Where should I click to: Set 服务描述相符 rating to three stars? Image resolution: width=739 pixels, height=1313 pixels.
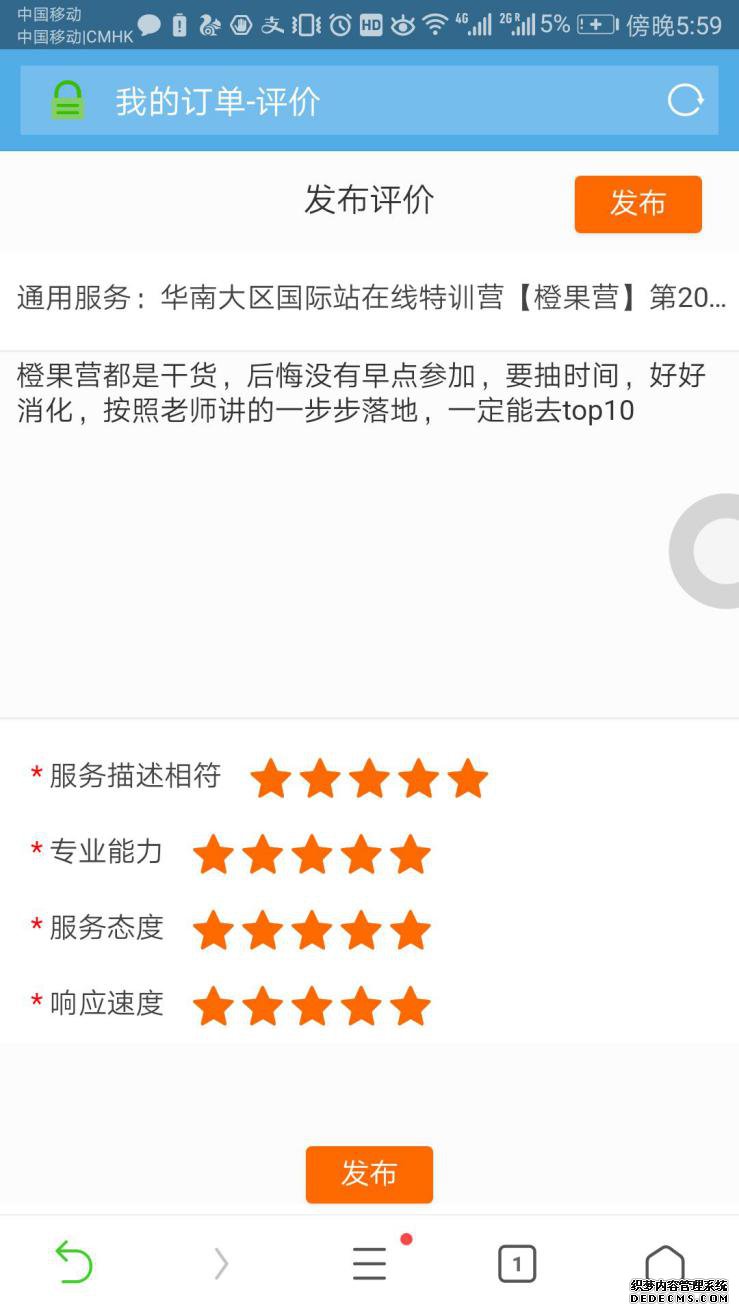pyautogui.click(x=369, y=778)
